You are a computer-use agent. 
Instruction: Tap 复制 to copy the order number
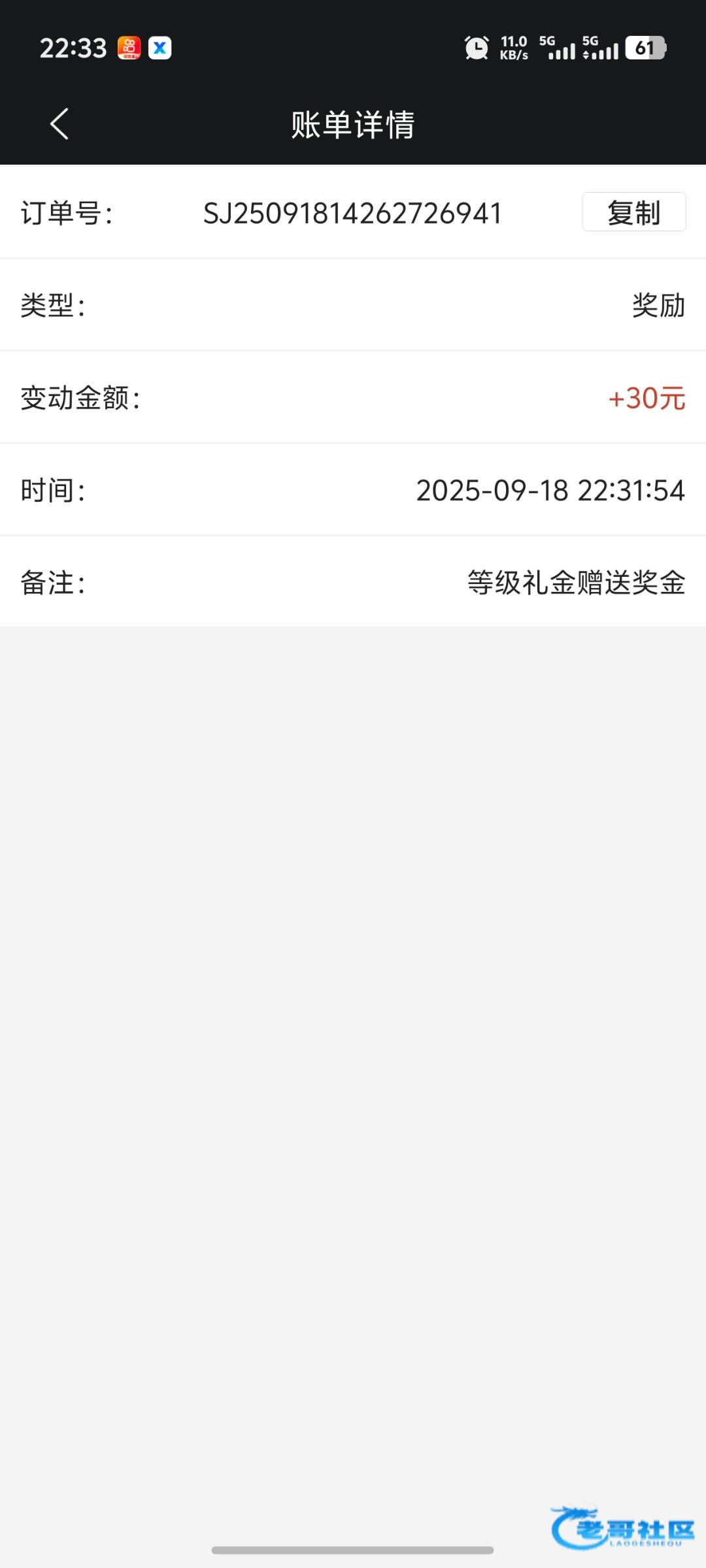(633, 212)
